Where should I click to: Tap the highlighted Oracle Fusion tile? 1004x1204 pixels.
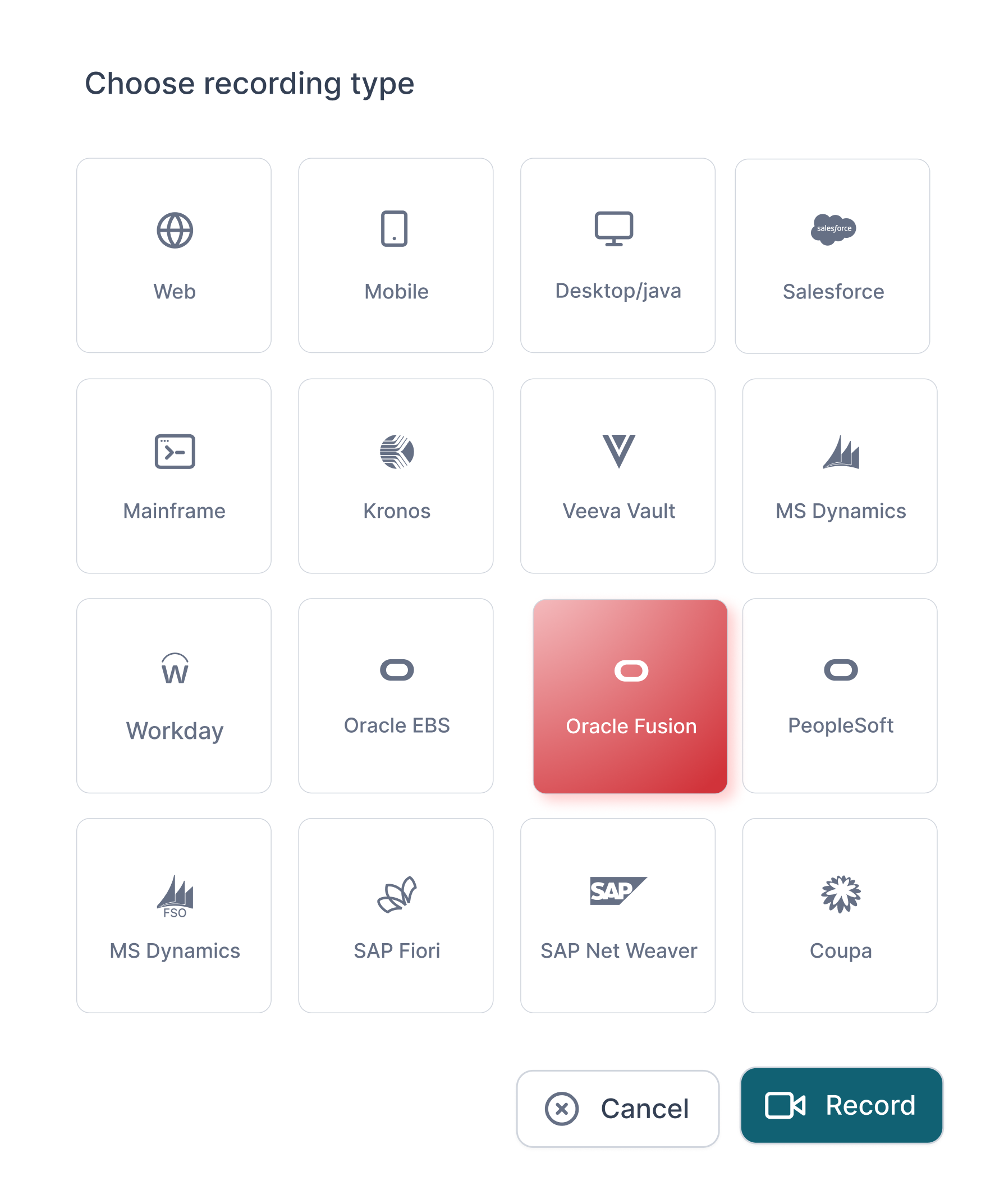pyautogui.click(x=630, y=697)
